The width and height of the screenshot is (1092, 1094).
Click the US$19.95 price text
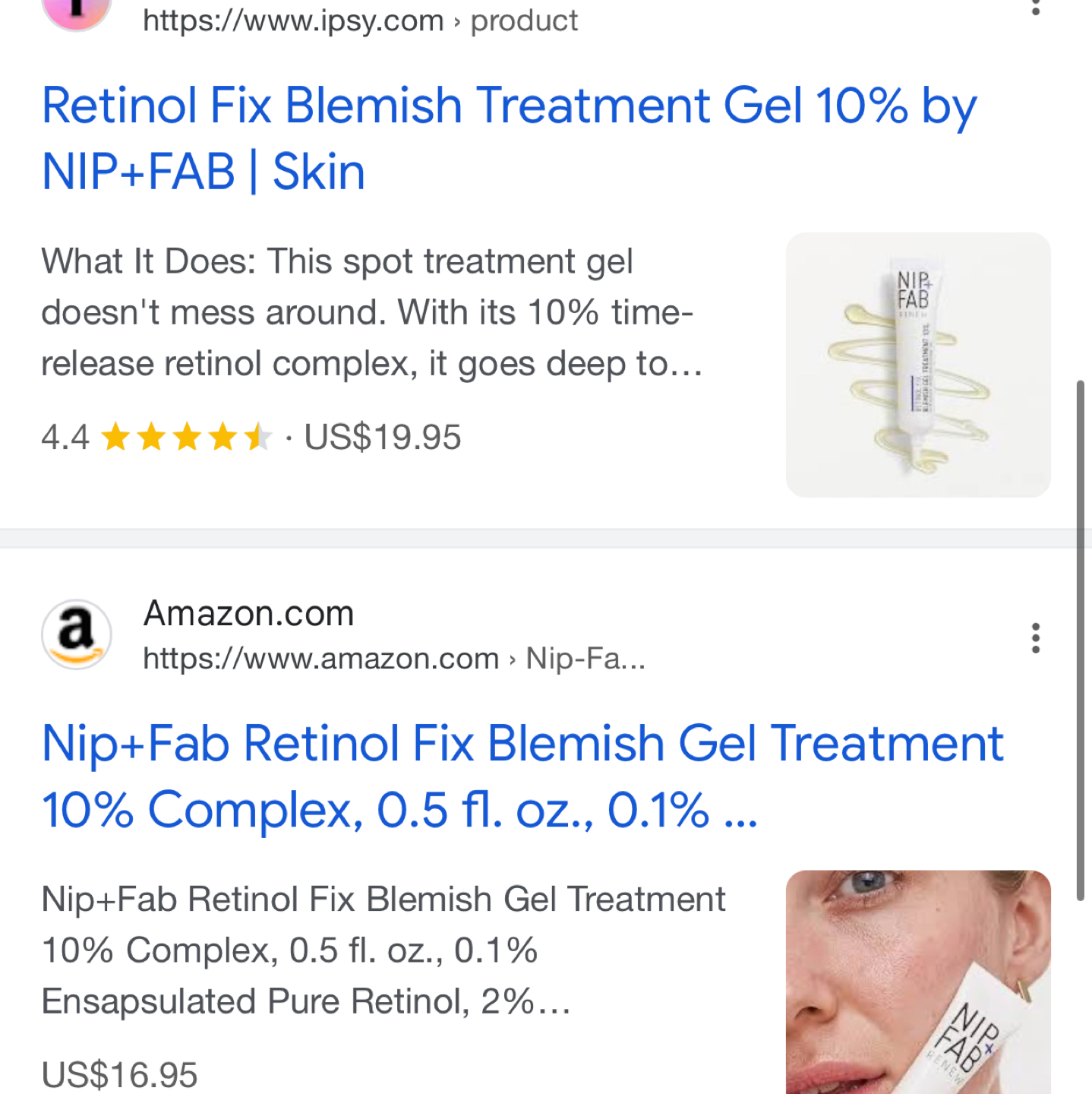tap(381, 437)
